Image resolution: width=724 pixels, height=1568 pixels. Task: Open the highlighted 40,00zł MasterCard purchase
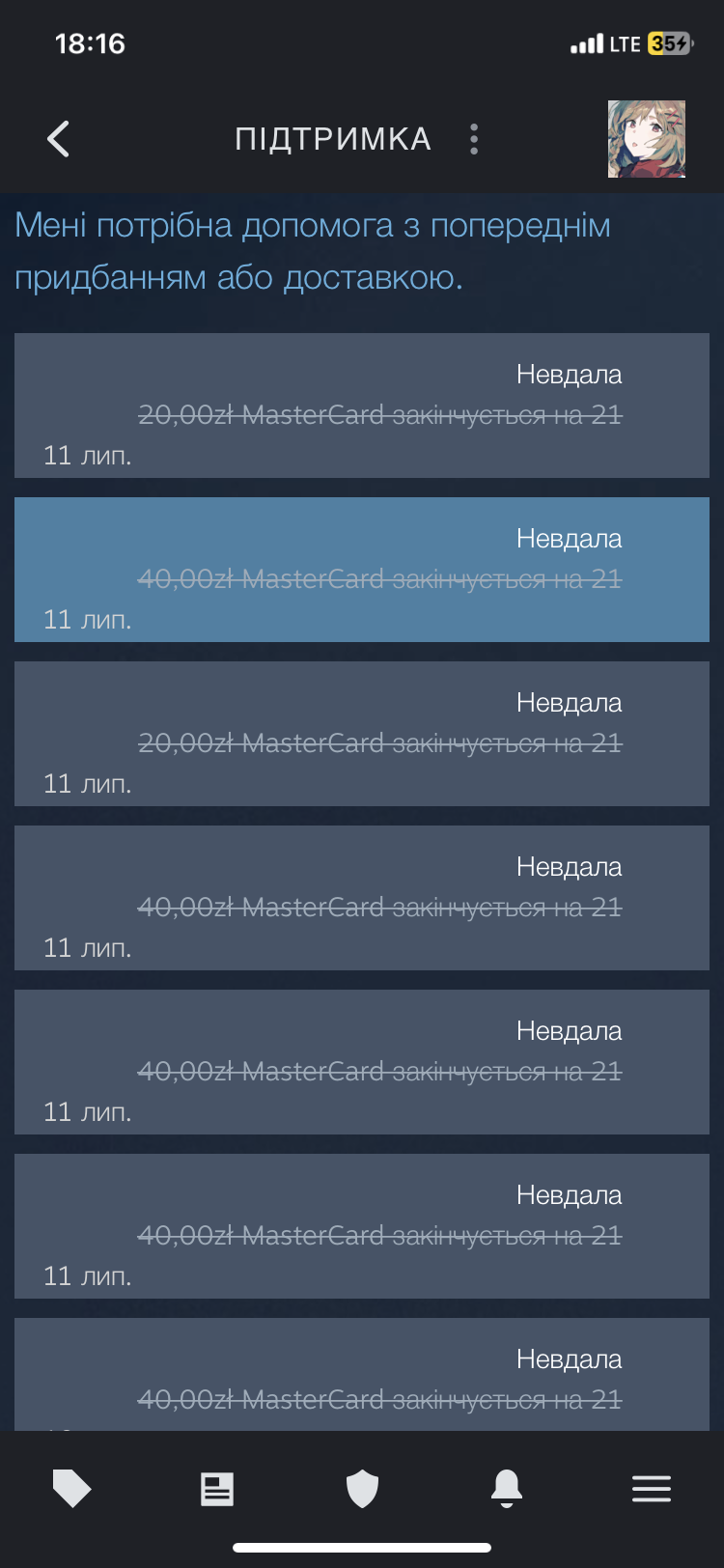[x=362, y=570]
